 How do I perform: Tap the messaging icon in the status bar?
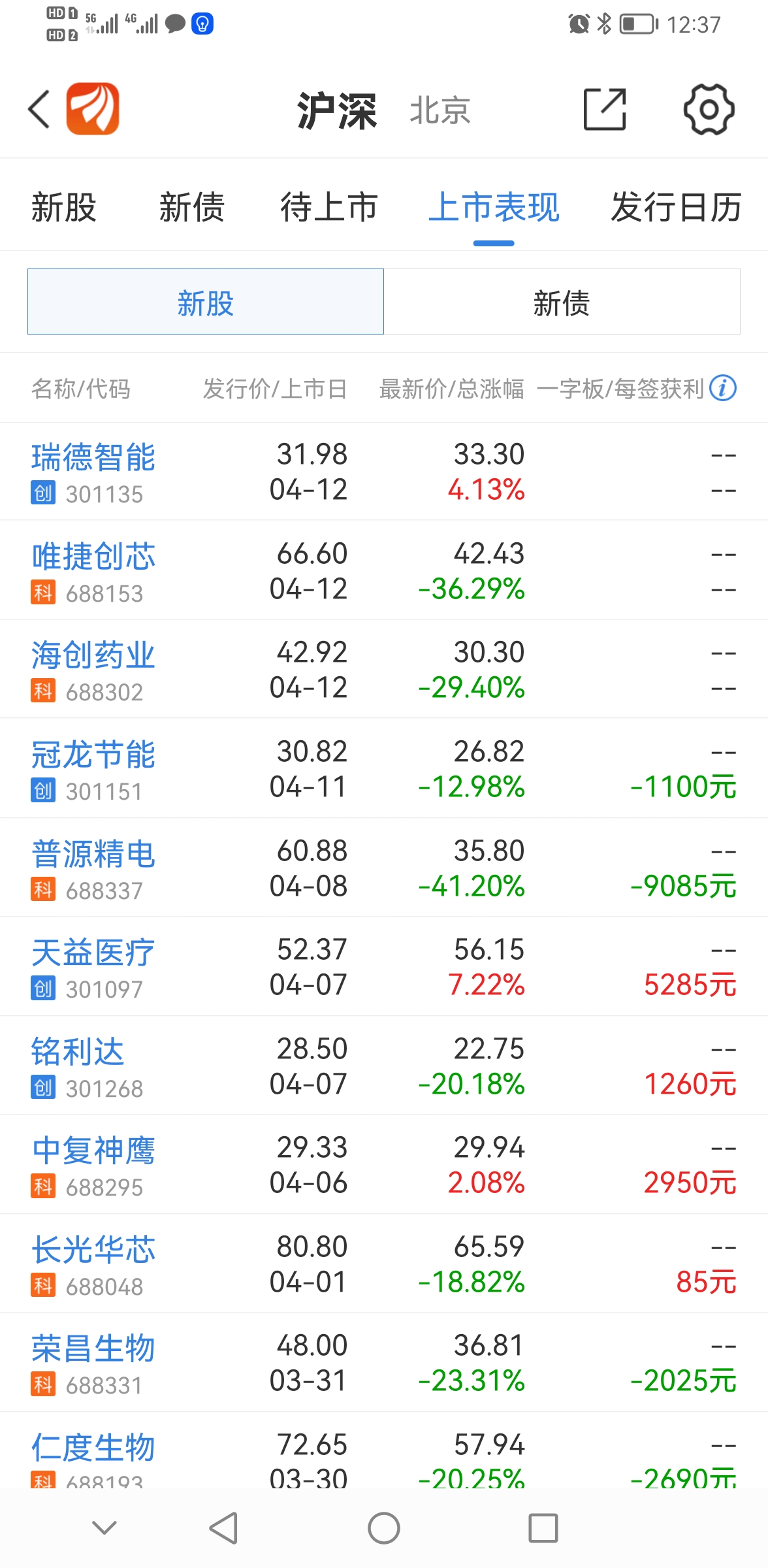point(174,24)
